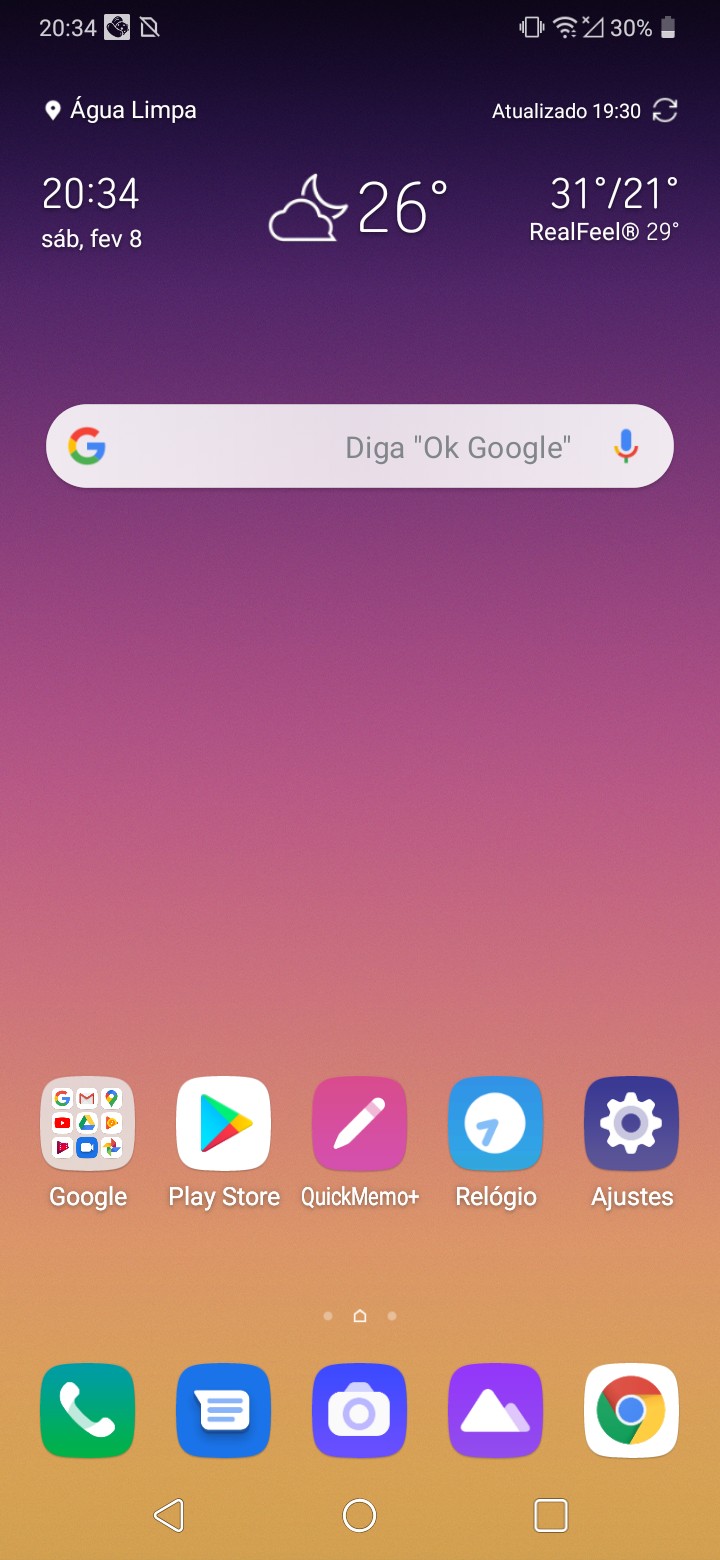Open the Relógio clock app
The height and width of the screenshot is (1560, 720).
496,1124
